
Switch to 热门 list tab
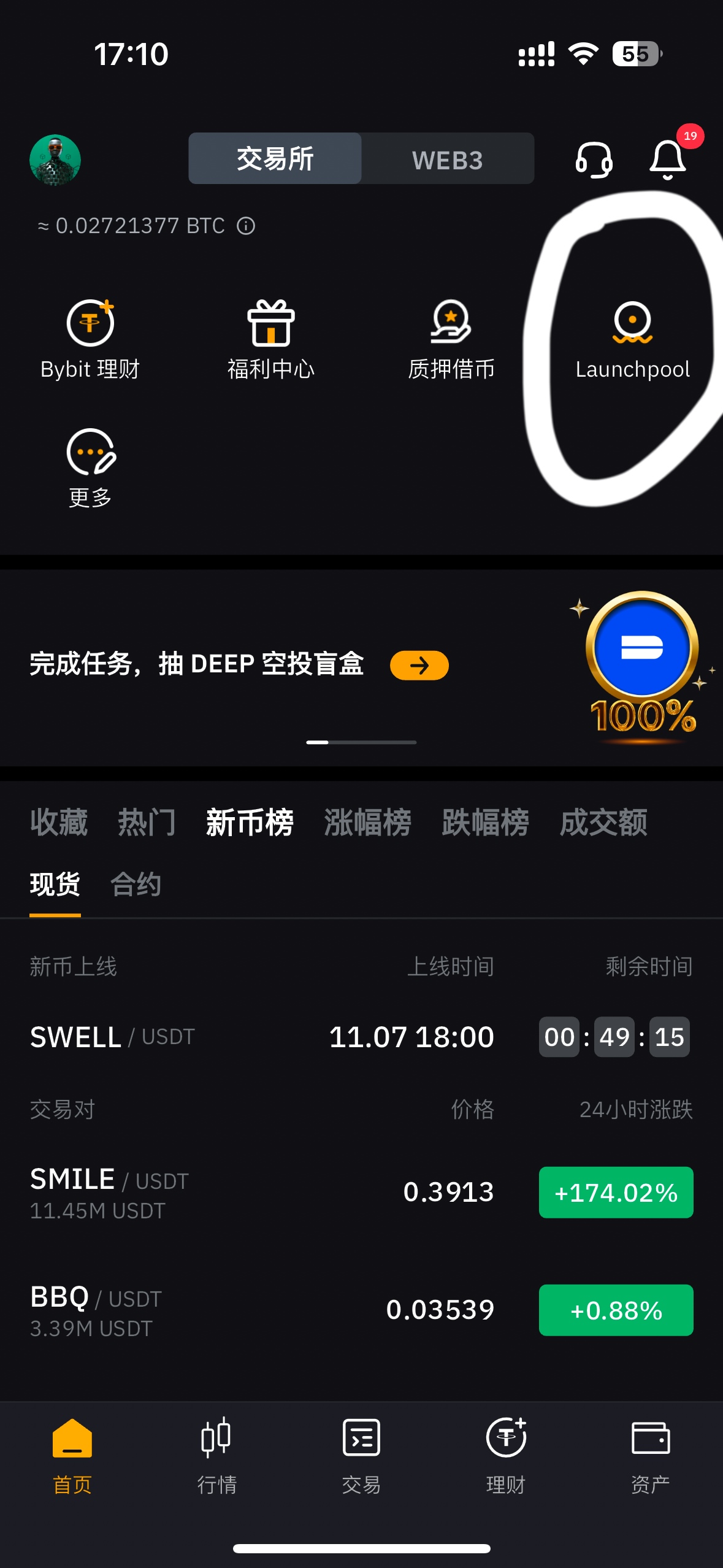pyautogui.click(x=147, y=822)
